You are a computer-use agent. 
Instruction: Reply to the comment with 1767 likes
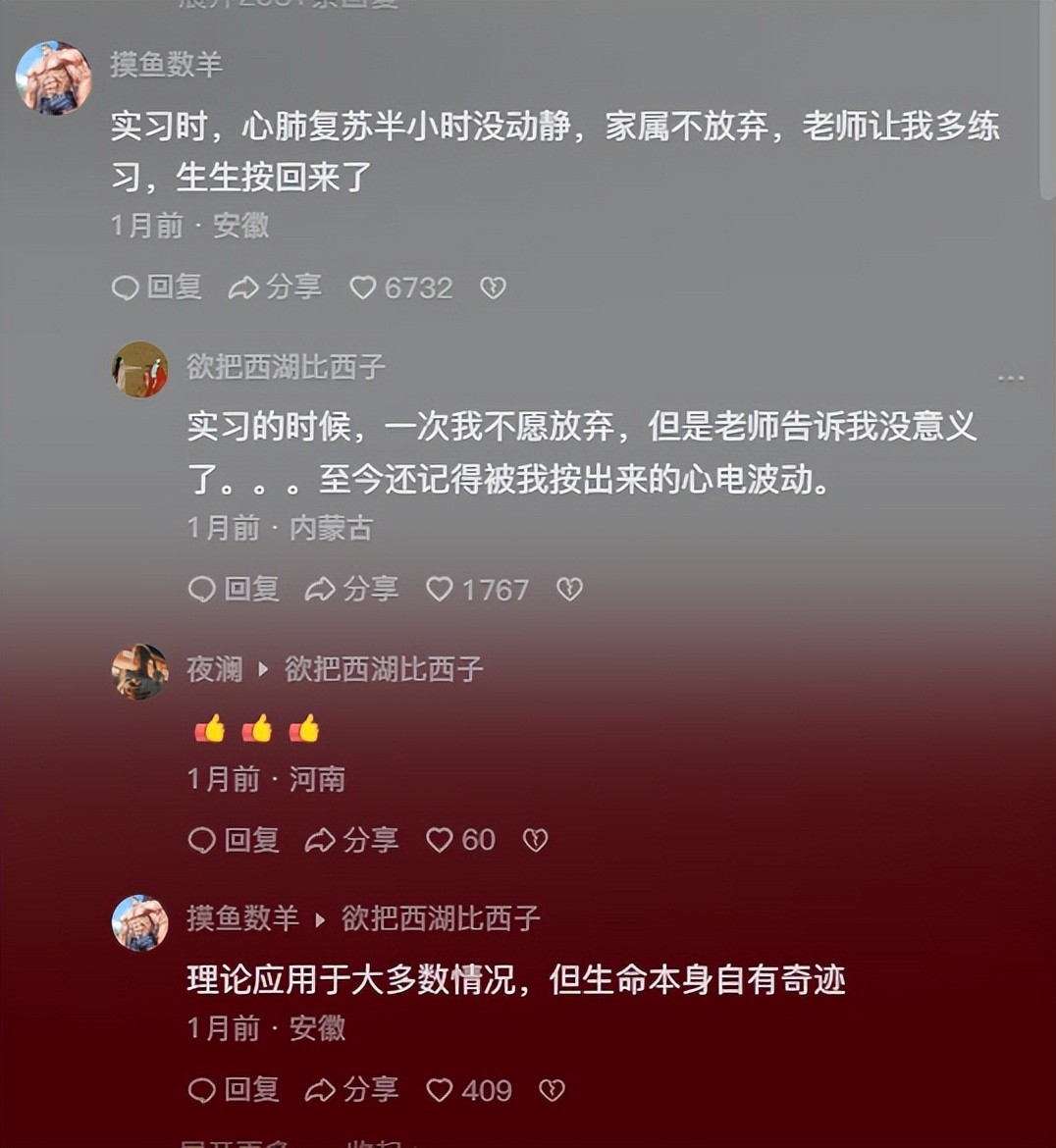(234, 589)
